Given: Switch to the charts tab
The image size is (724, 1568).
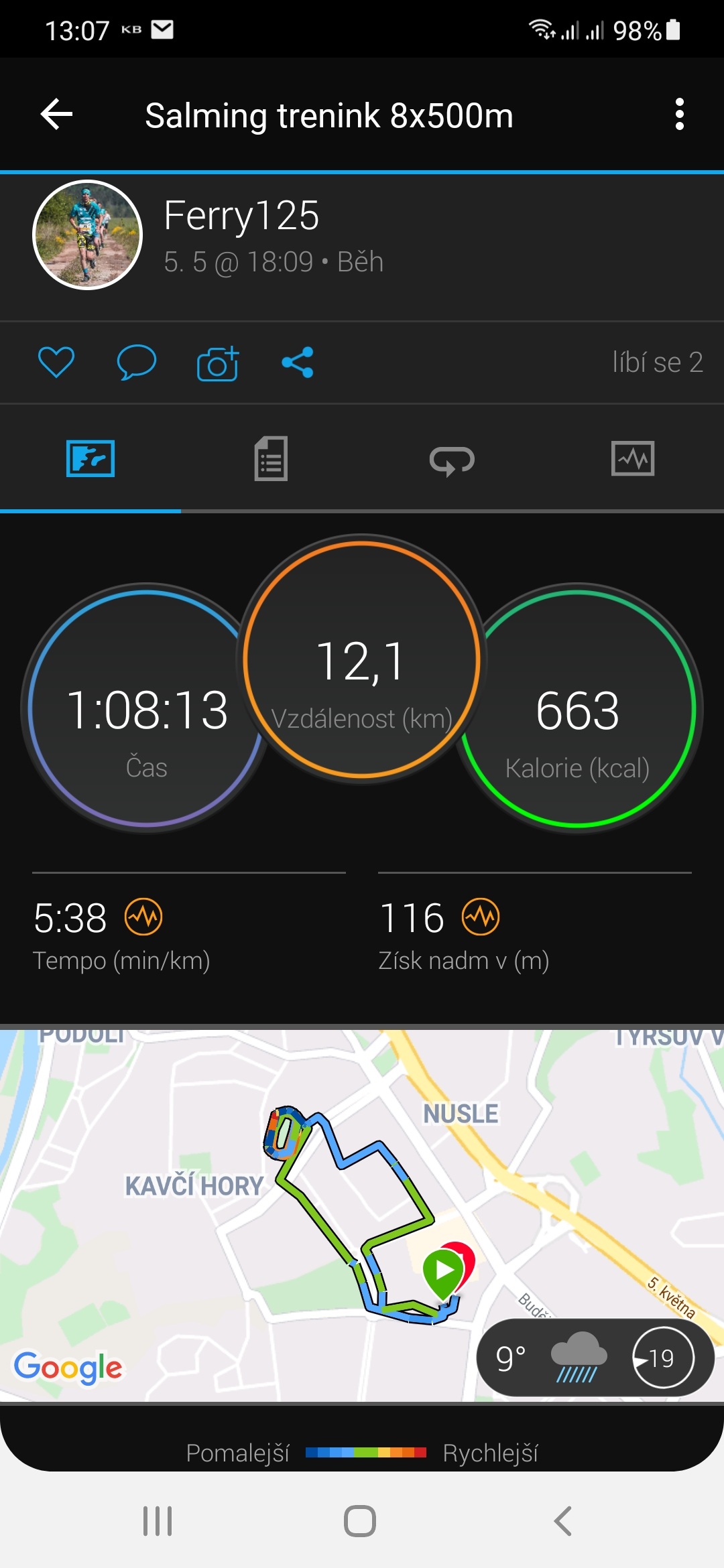Looking at the screenshot, I should coord(633,459).
